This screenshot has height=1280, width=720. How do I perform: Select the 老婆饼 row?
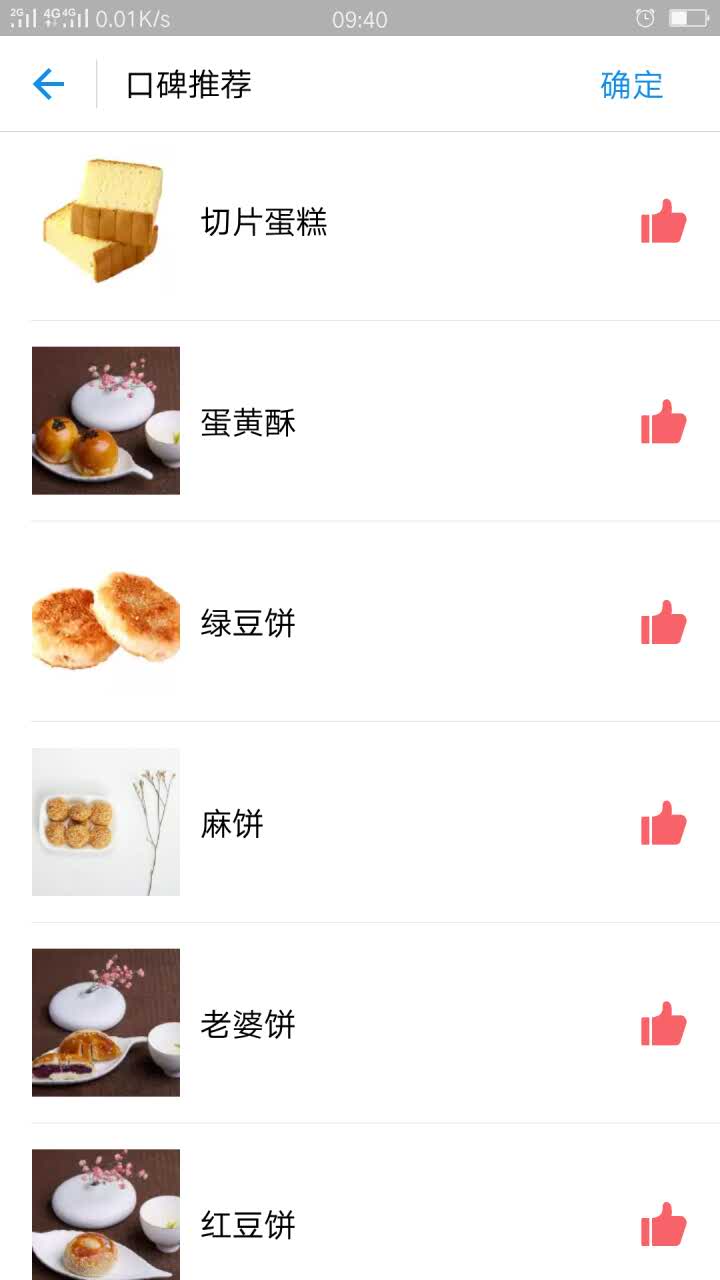pyautogui.click(x=249, y=1025)
